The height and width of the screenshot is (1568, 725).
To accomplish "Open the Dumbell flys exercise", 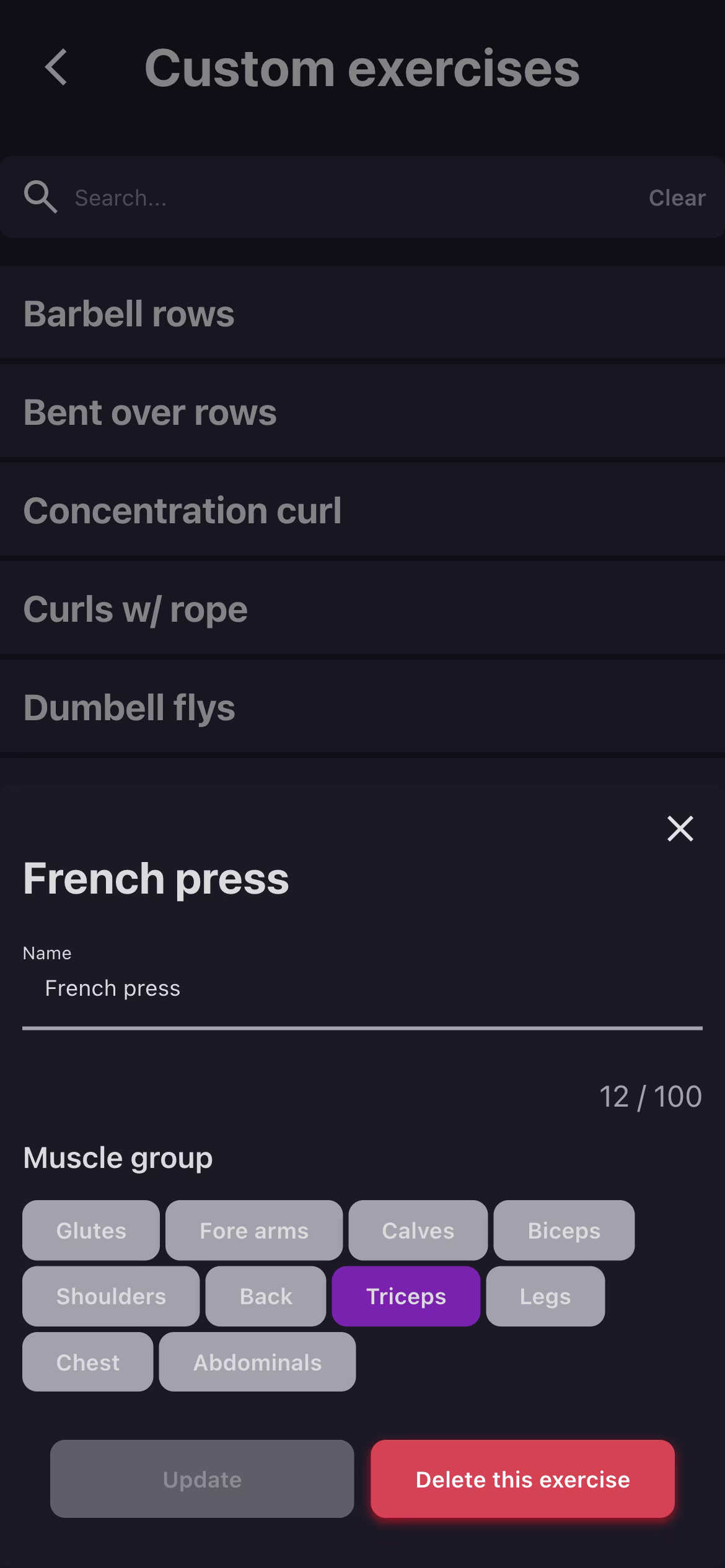I will [x=362, y=707].
